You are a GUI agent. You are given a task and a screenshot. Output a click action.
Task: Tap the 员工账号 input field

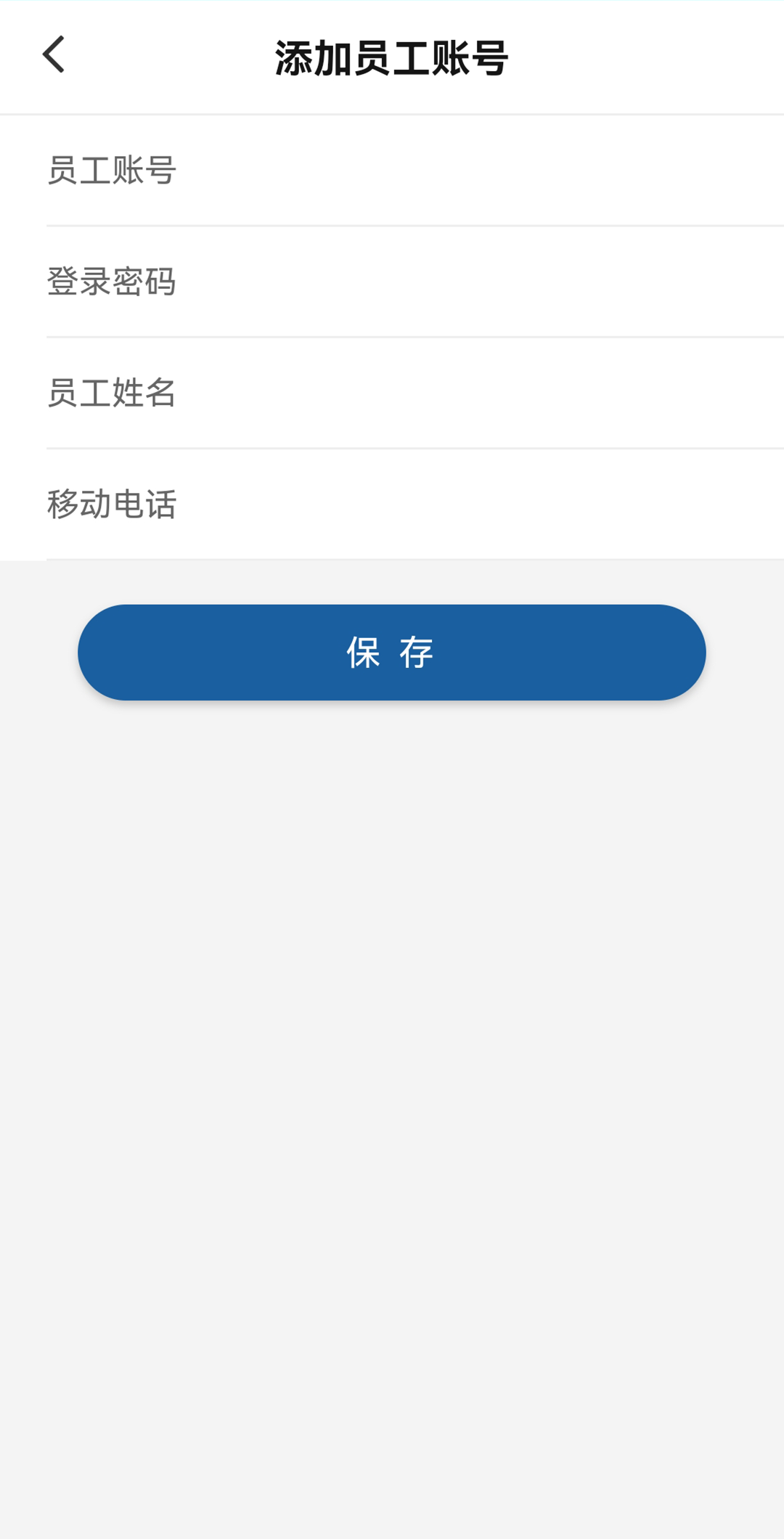tap(415, 171)
